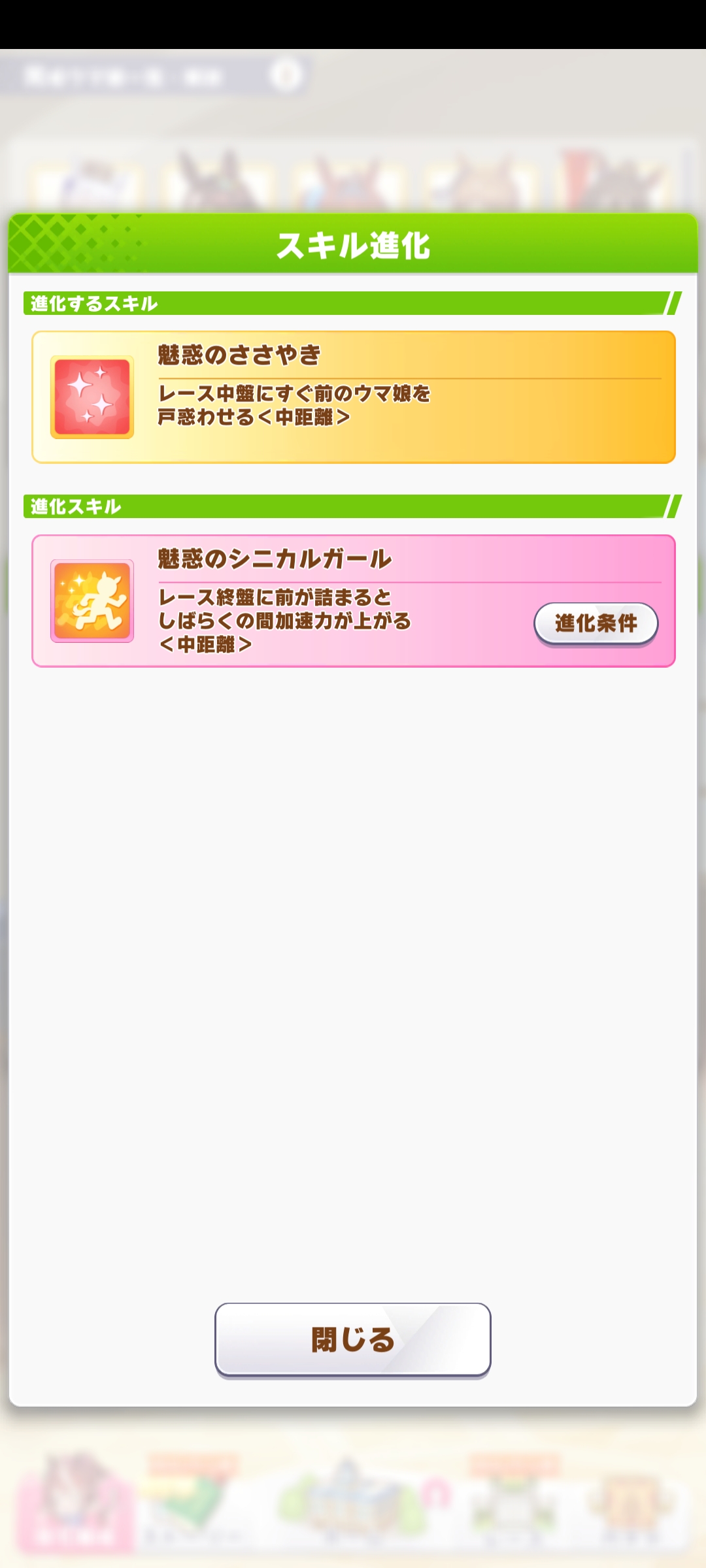The image size is (706, 1568).
Task: Close the skill evolution dialog with 閉じる
Action: point(353,1339)
